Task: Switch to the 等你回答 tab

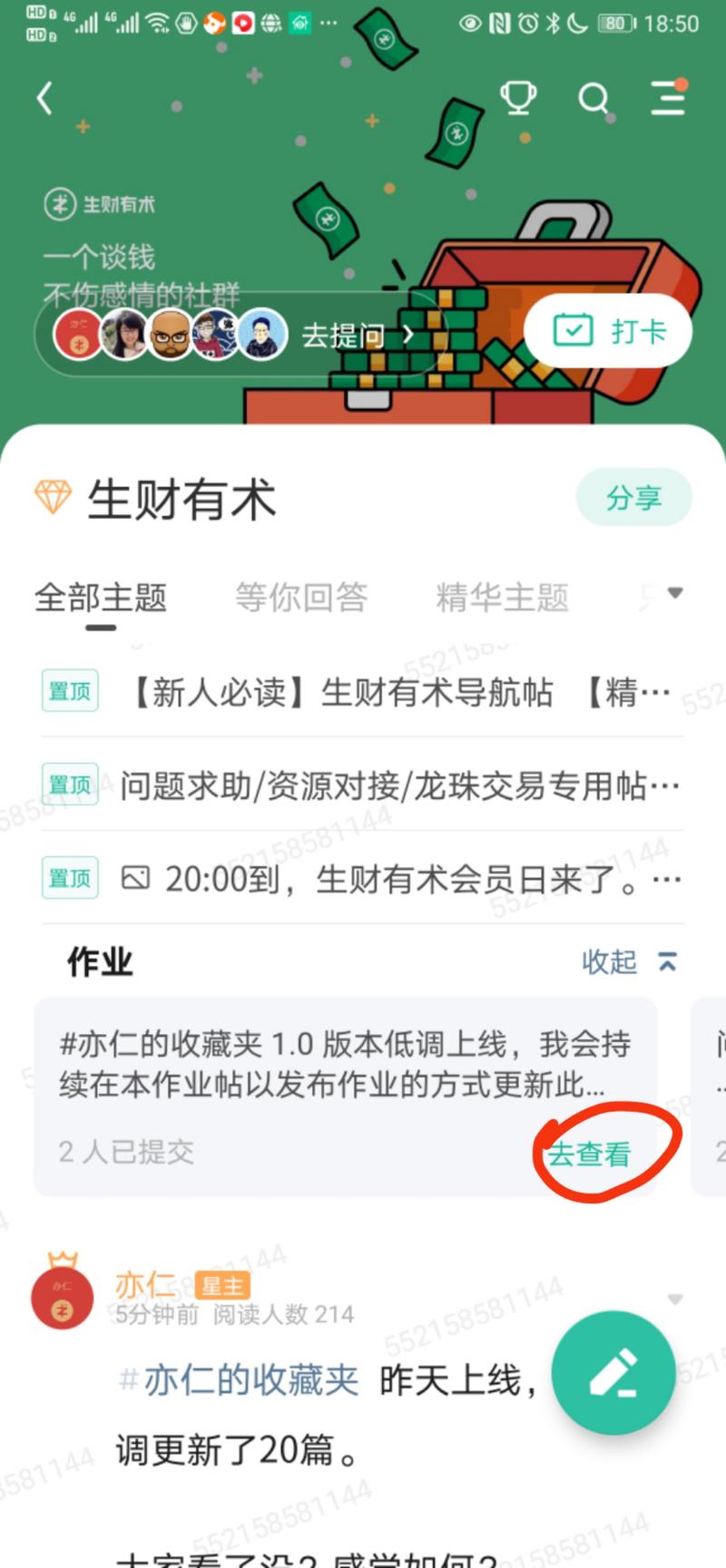Action: point(302,598)
